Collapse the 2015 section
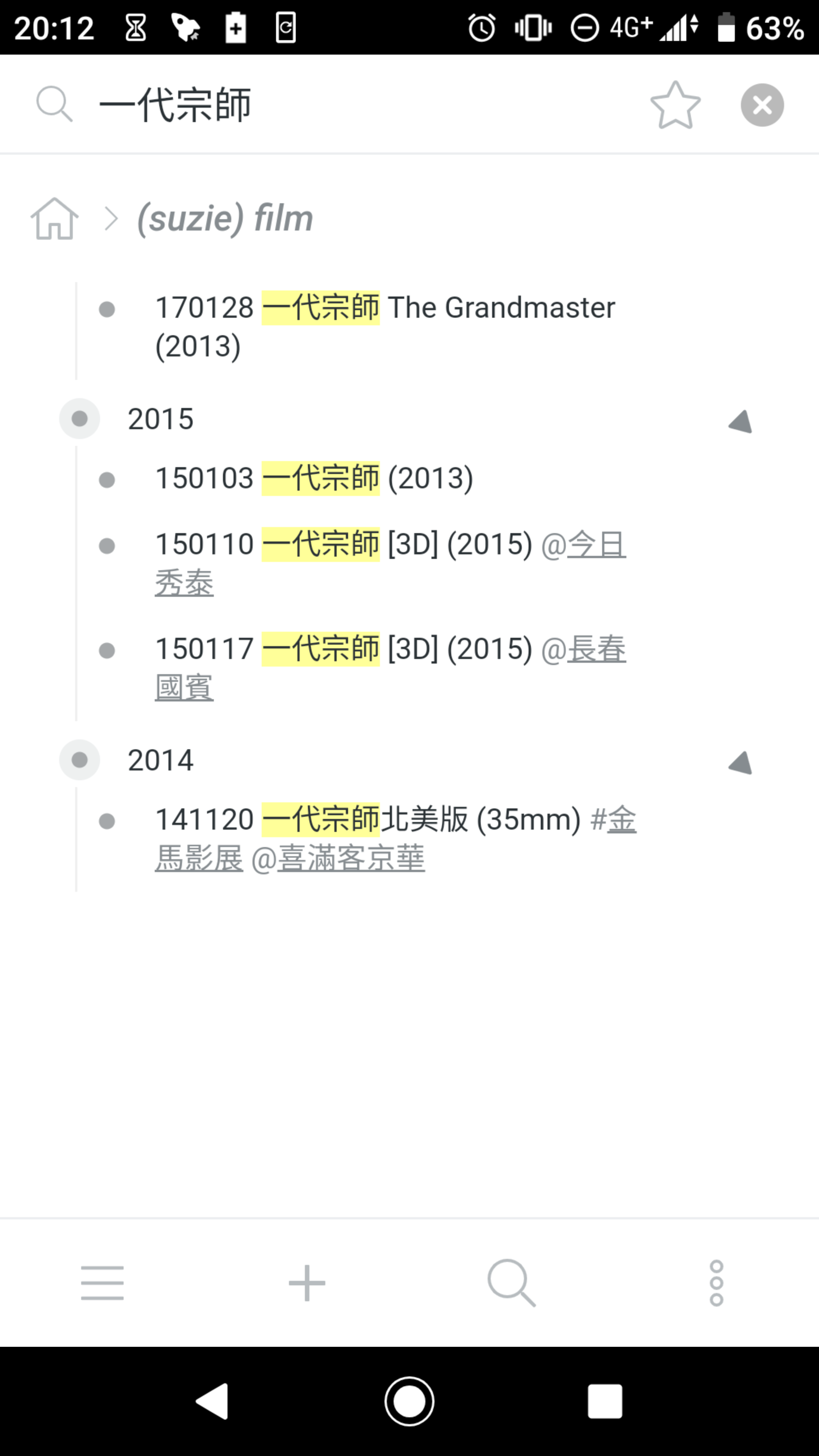The image size is (819, 1456). (740, 422)
